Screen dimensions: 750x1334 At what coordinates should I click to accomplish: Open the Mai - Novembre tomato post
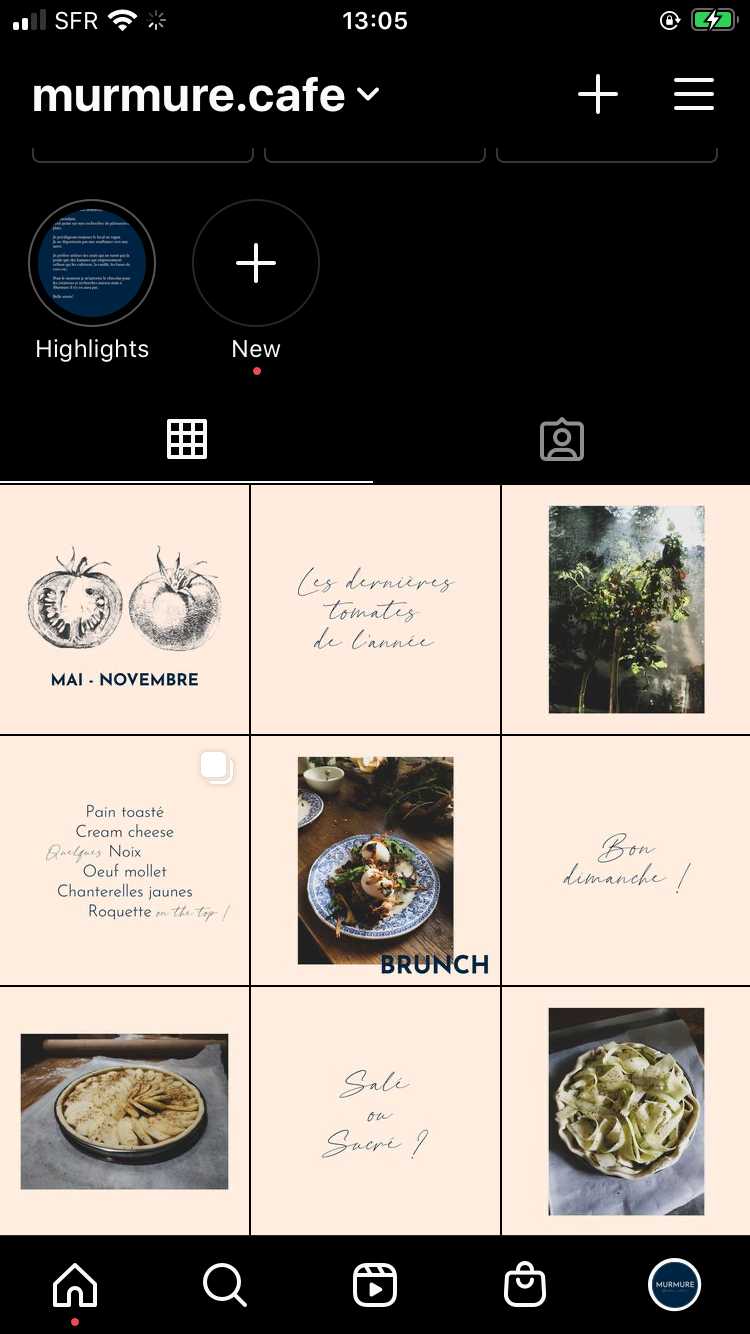(124, 610)
